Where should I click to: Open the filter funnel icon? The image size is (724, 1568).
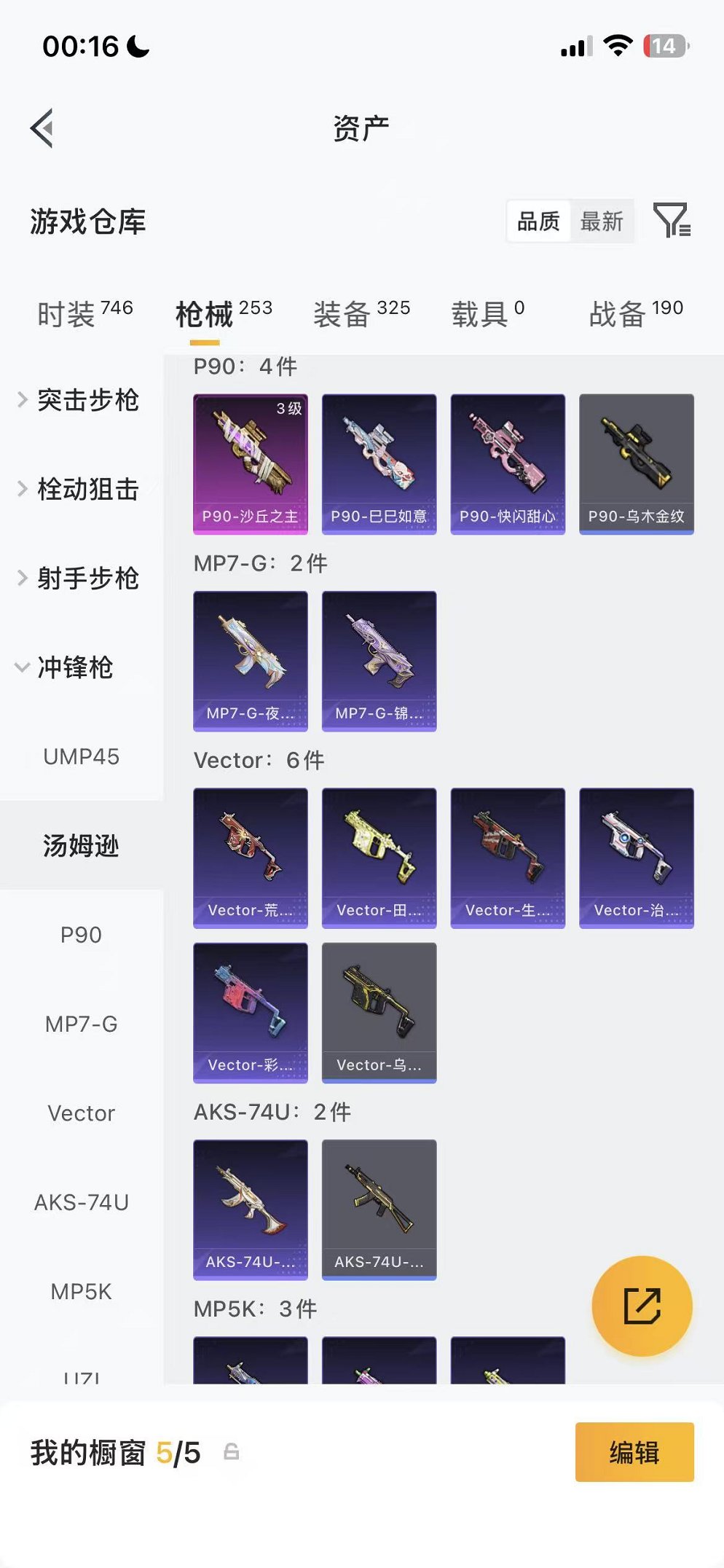pyautogui.click(x=672, y=221)
